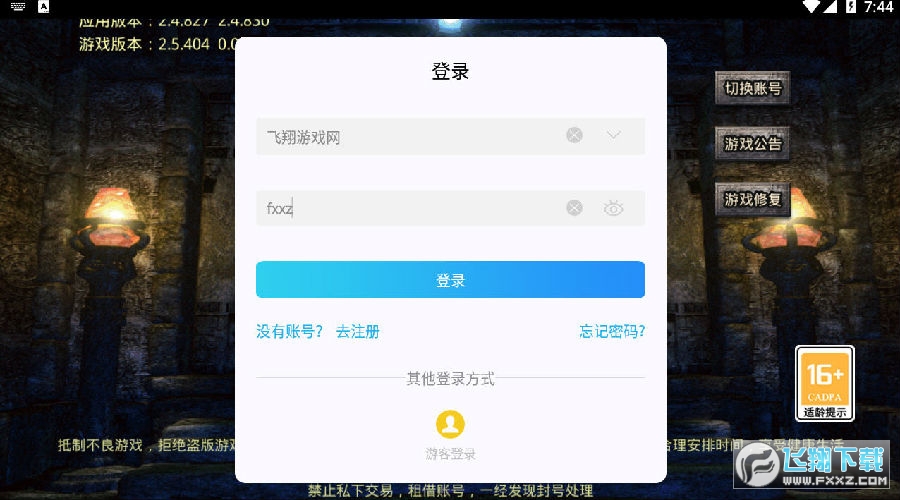This screenshot has width=900, height=500.
Task: Tap the blue 登录 login button
Action: 450,280
